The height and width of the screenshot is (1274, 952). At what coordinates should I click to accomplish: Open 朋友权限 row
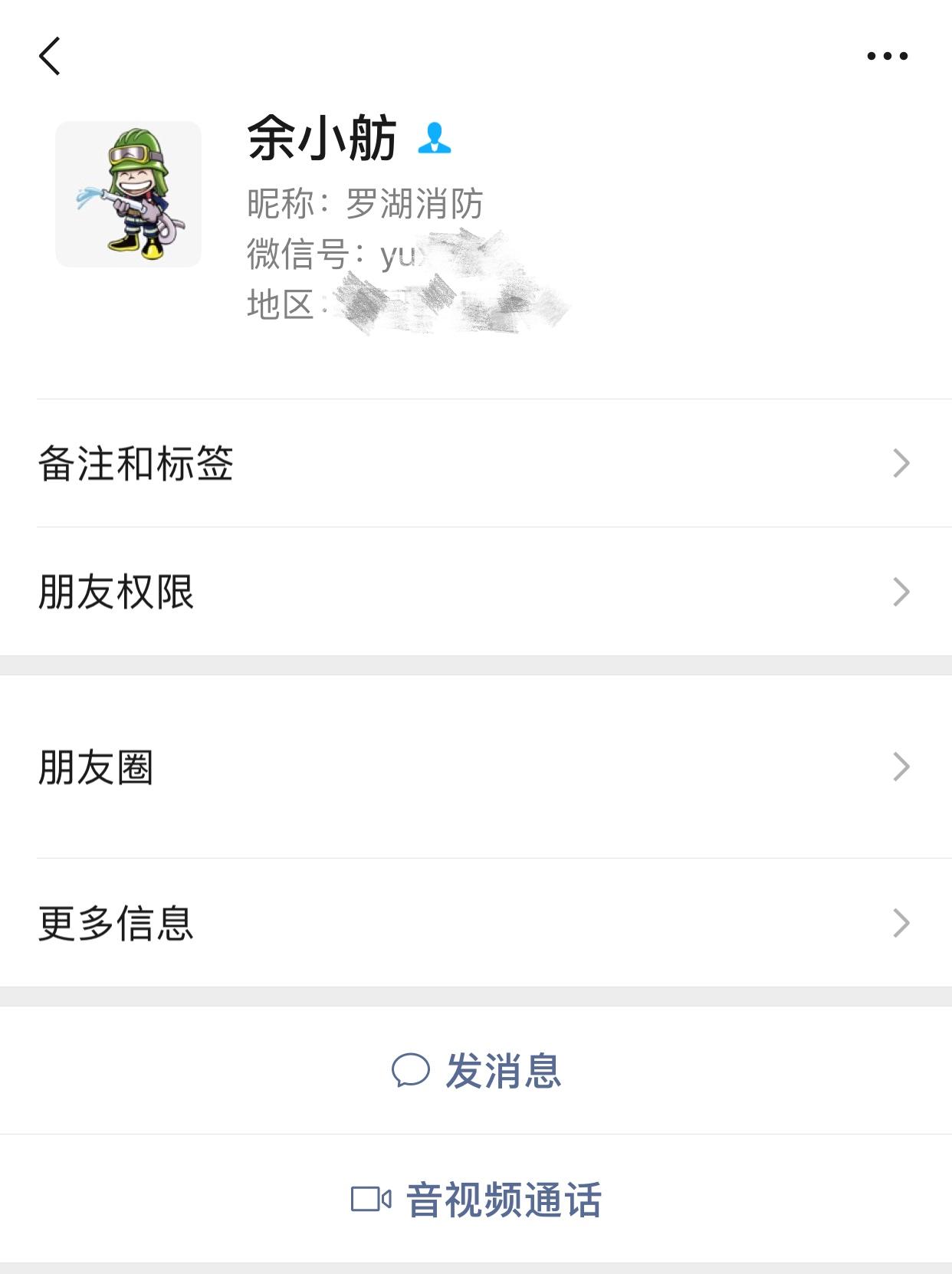(475, 592)
